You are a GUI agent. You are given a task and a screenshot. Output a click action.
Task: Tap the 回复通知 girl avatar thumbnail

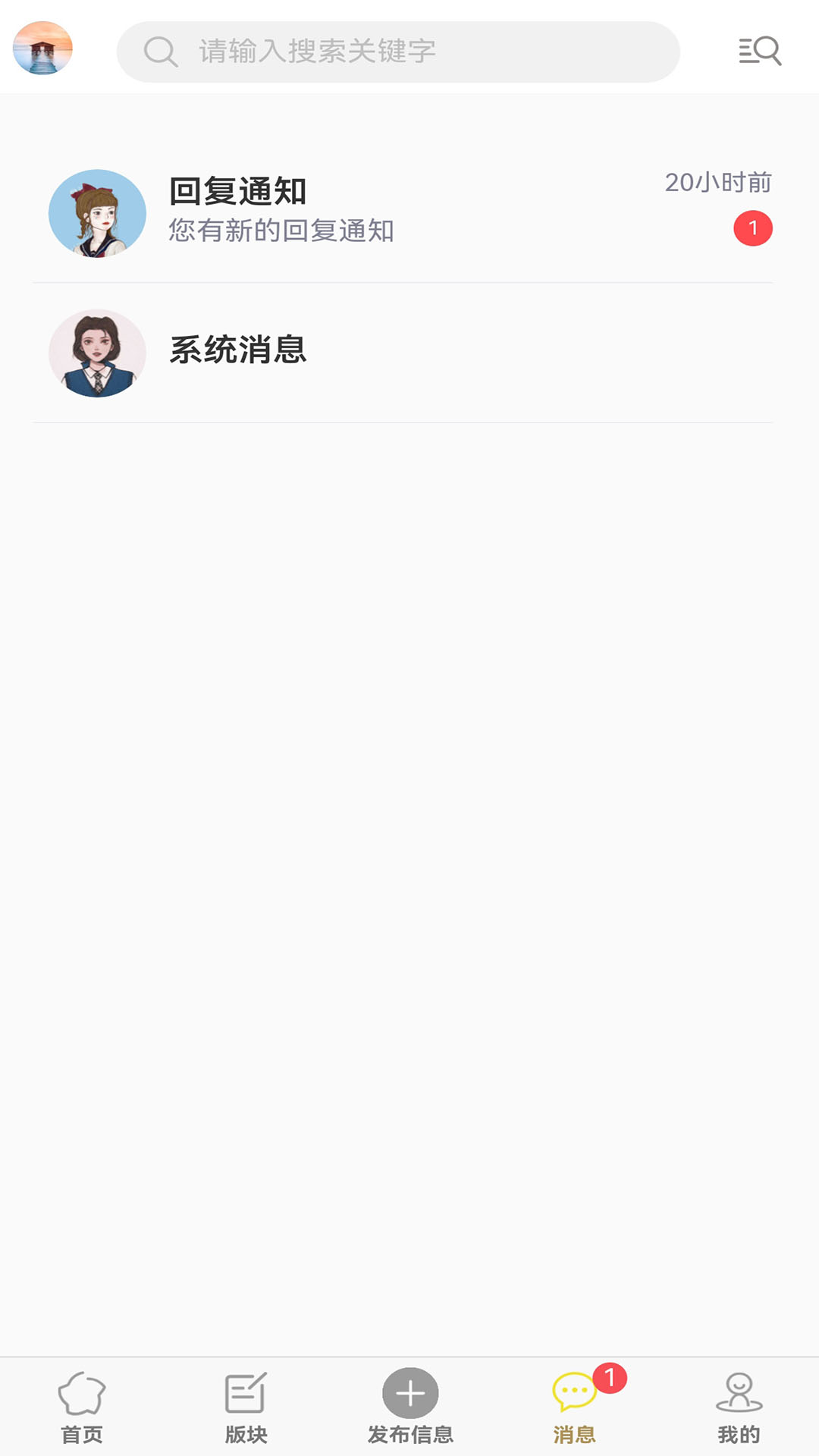96,213
